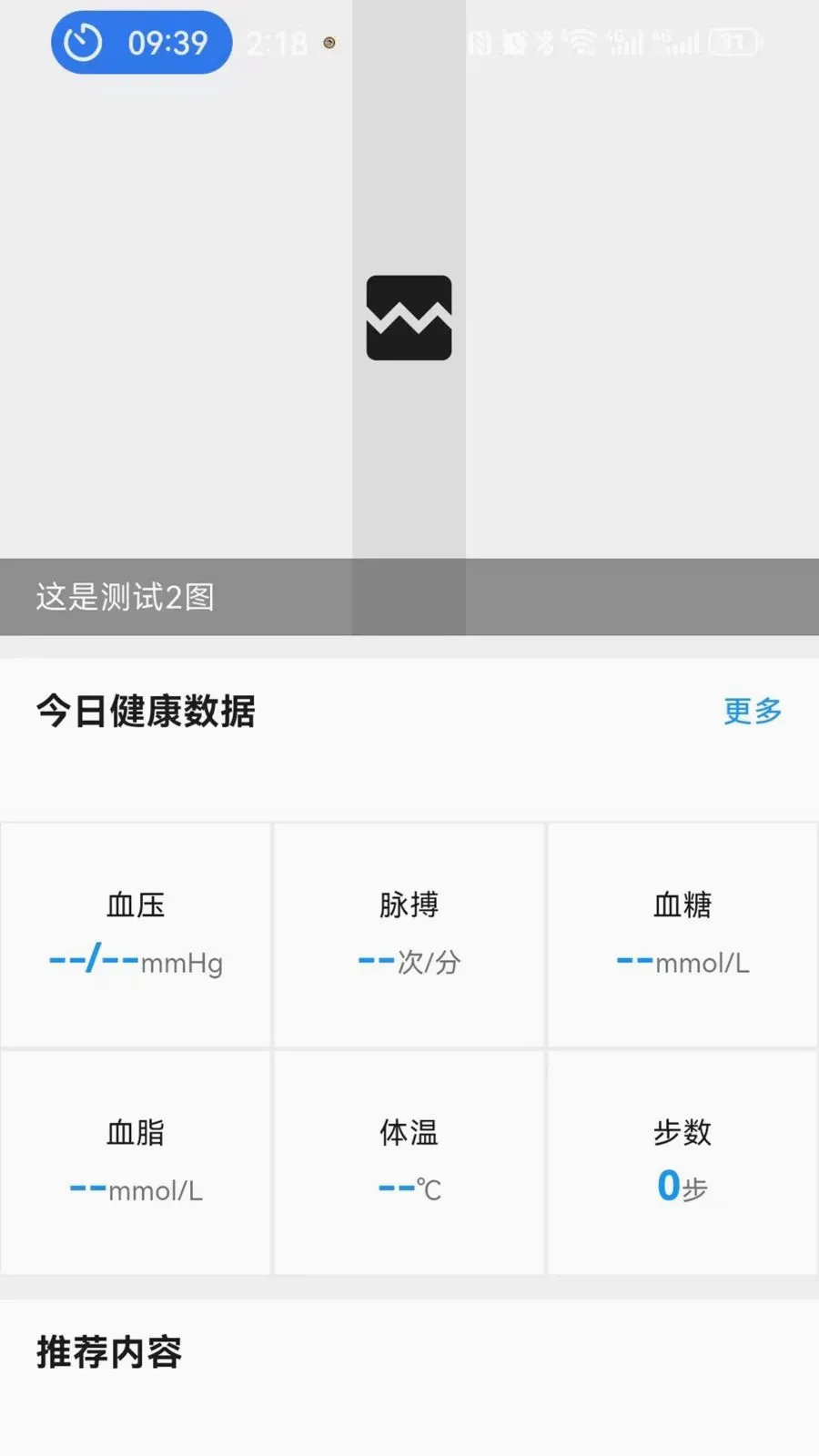Screen dimensions: 819x1456
Task: Open the 血脂 blood lipid card
Action: coord(136,1162)
